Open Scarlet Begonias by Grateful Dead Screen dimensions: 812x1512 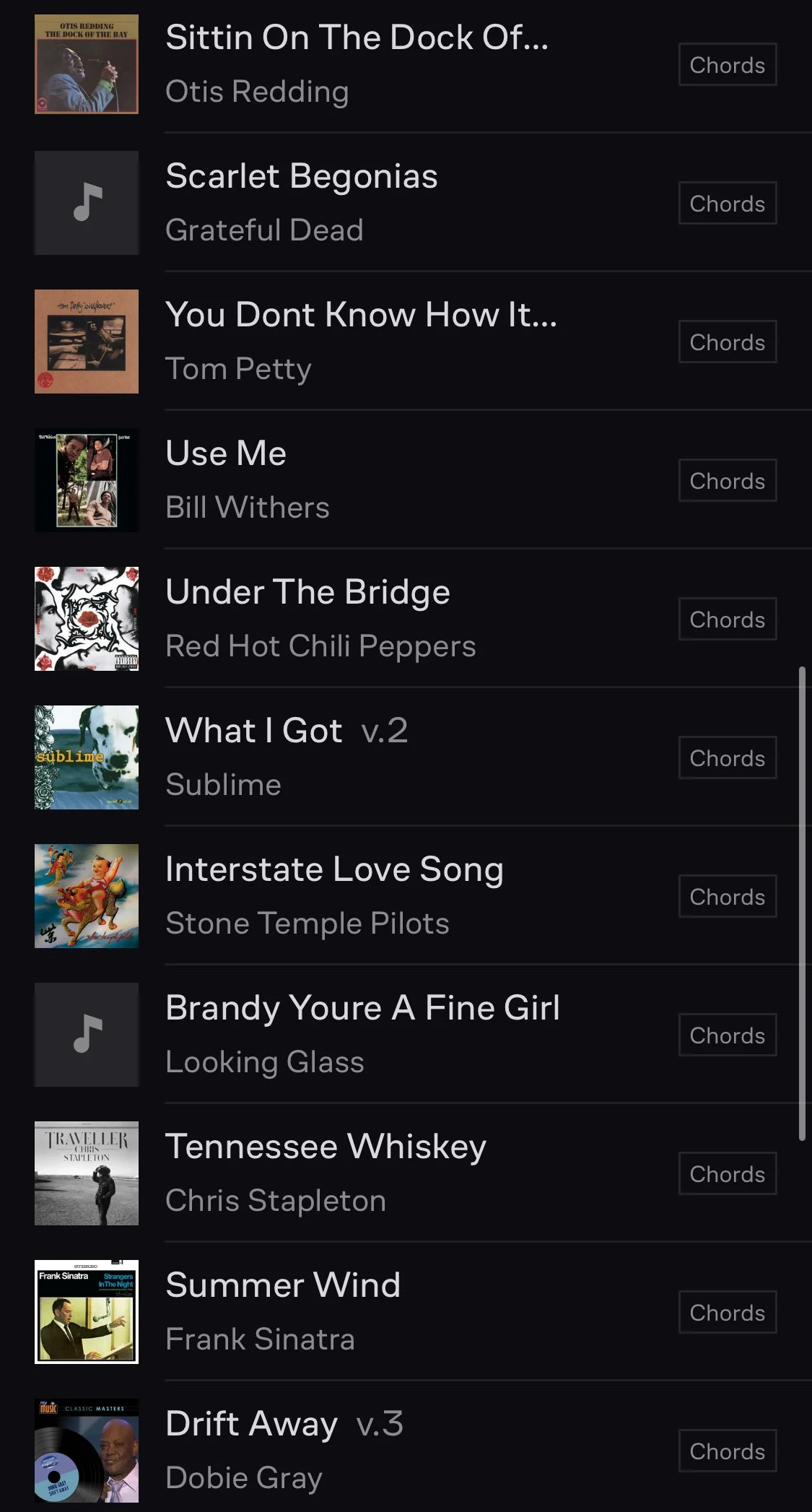pyautogui.click(x=406, y=203)
